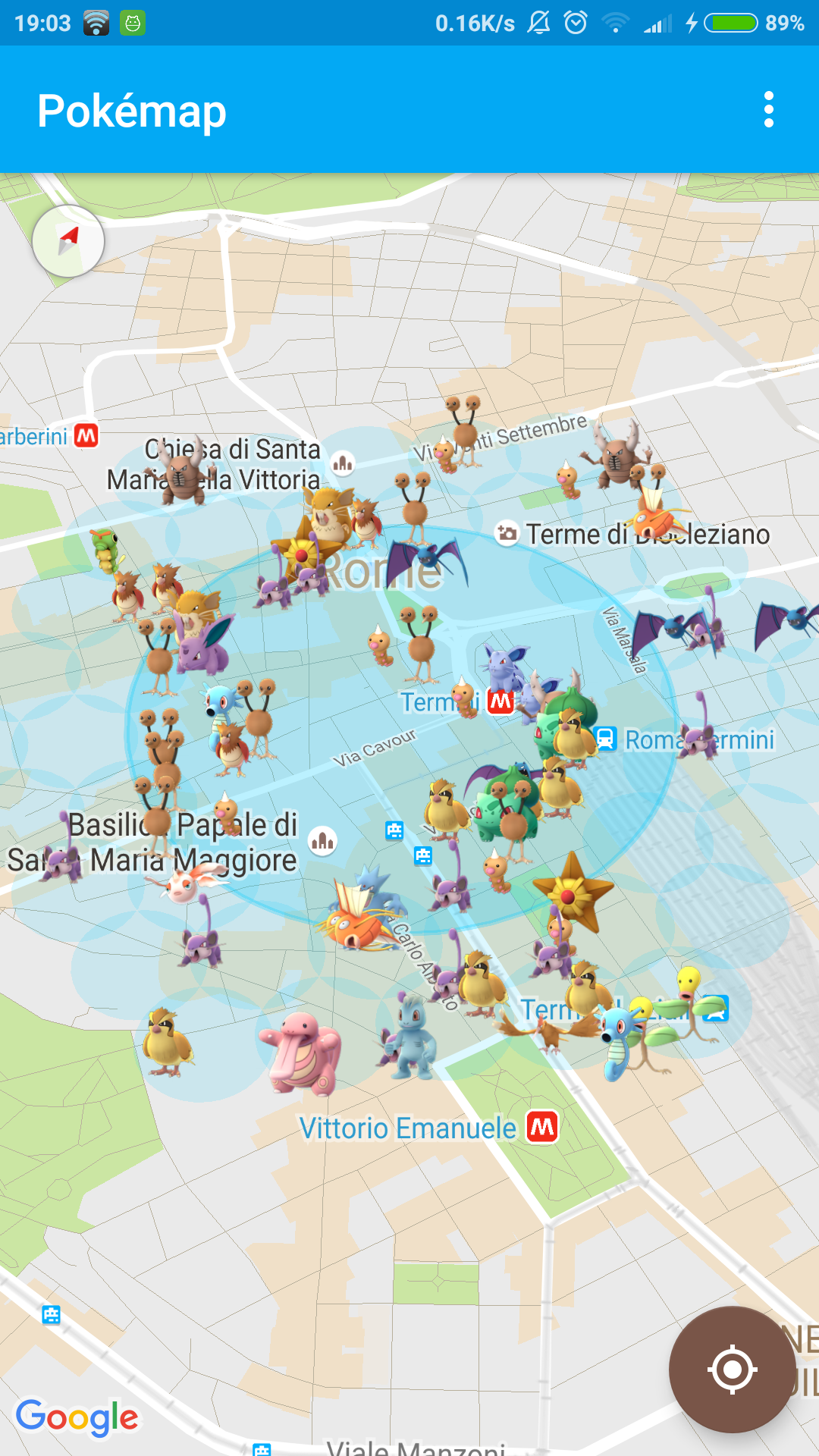The height and width of the screenshot is (1456, 819).
Task: Select the Lickitung marker on the map
Action: [x=302, y=1052]
